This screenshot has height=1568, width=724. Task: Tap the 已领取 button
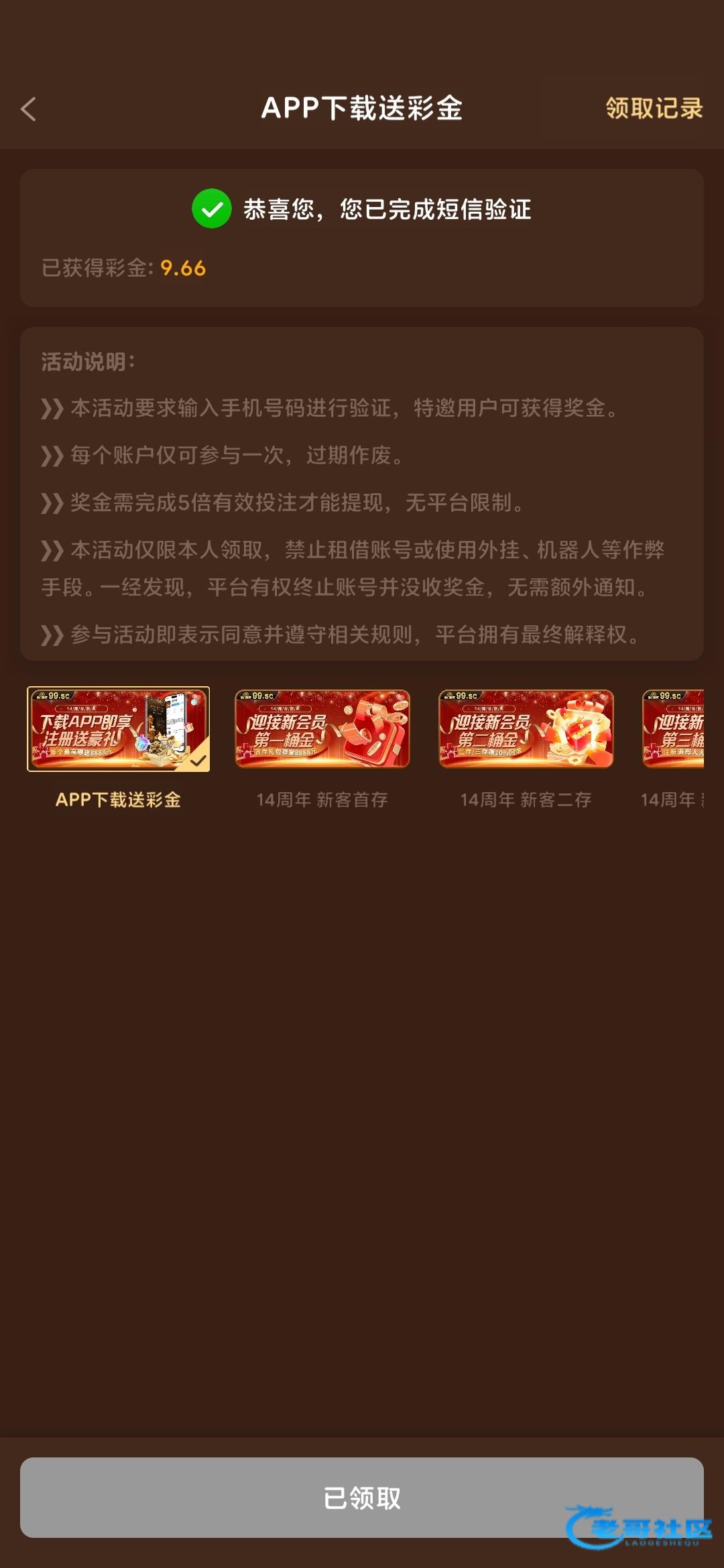tap(362, 1497)
